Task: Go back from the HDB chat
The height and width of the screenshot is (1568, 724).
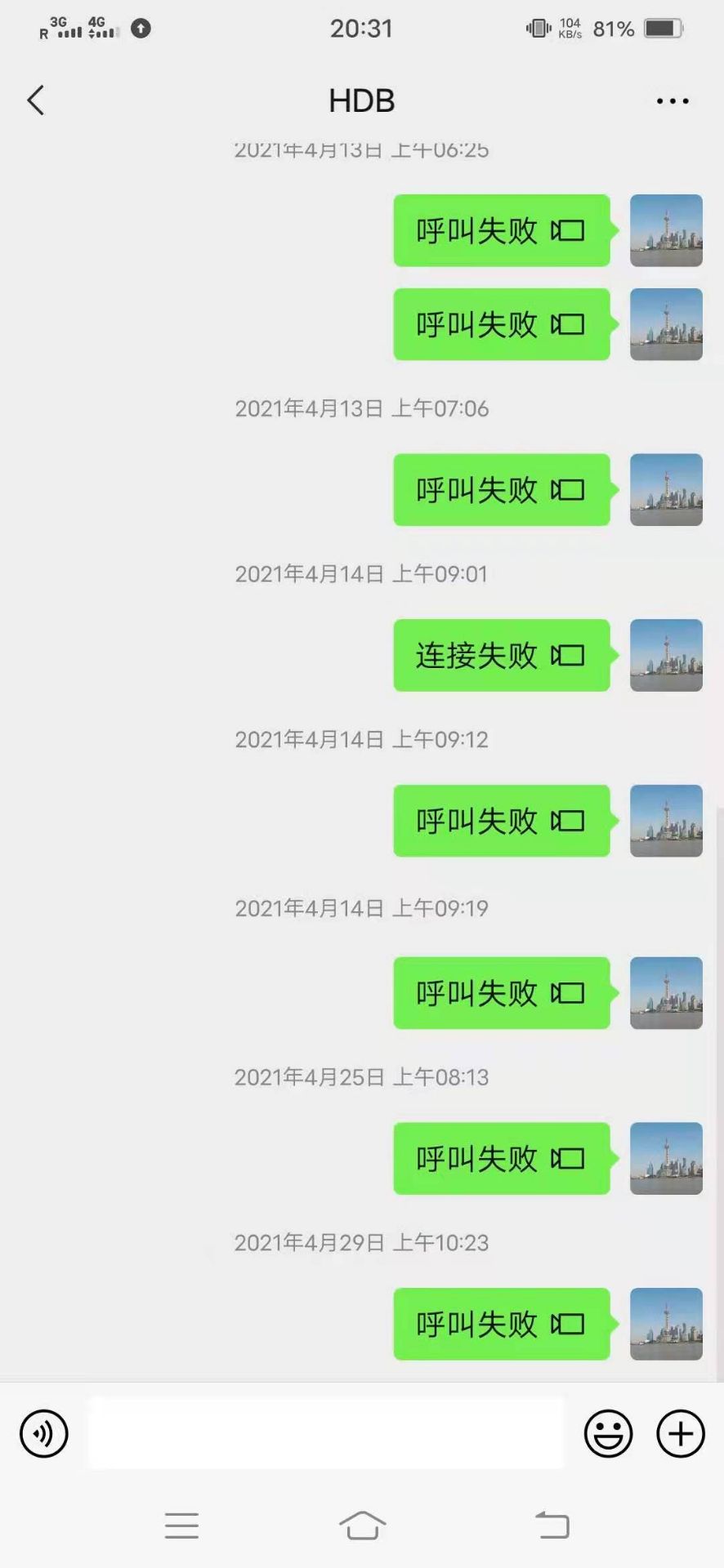Action: click(36, 100)
